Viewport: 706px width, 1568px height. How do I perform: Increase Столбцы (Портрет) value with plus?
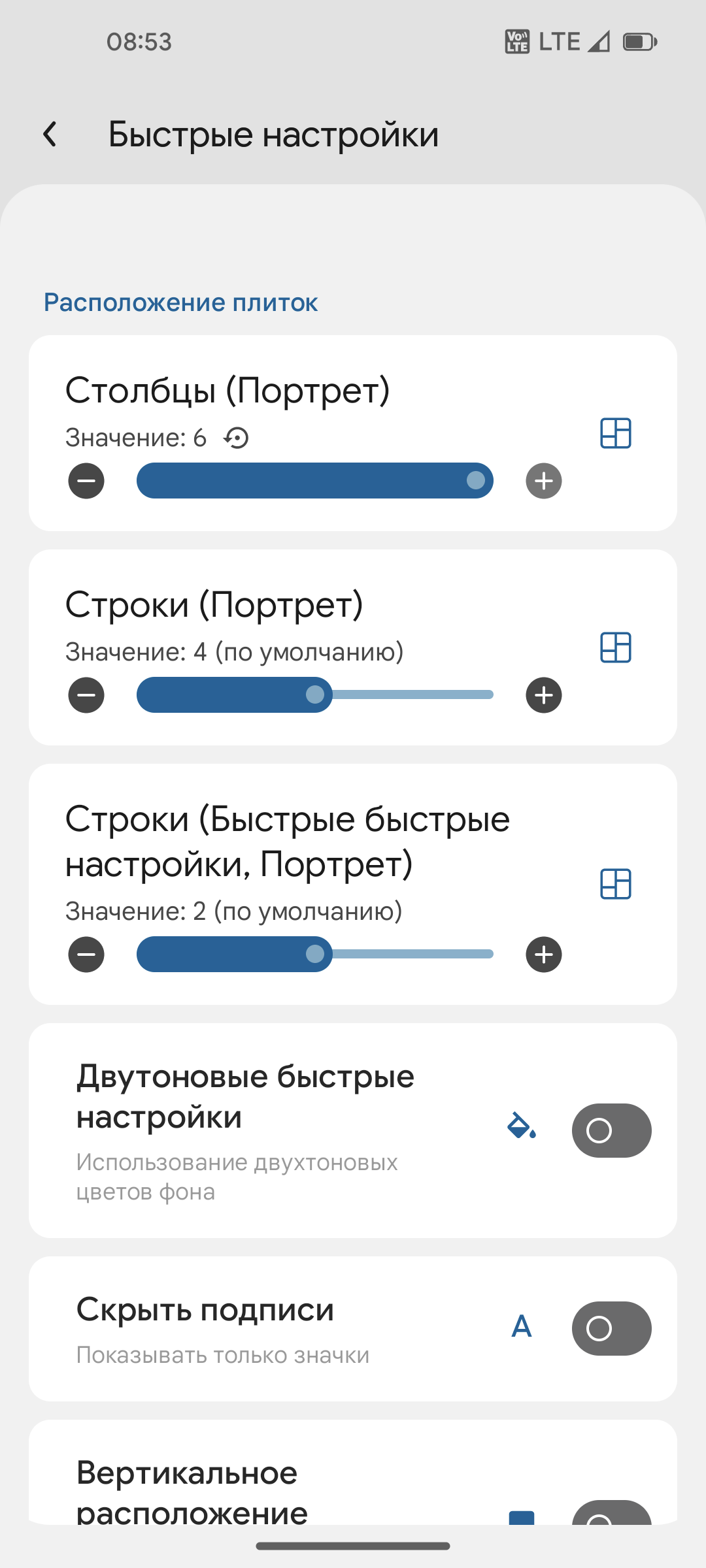[544, 481]
